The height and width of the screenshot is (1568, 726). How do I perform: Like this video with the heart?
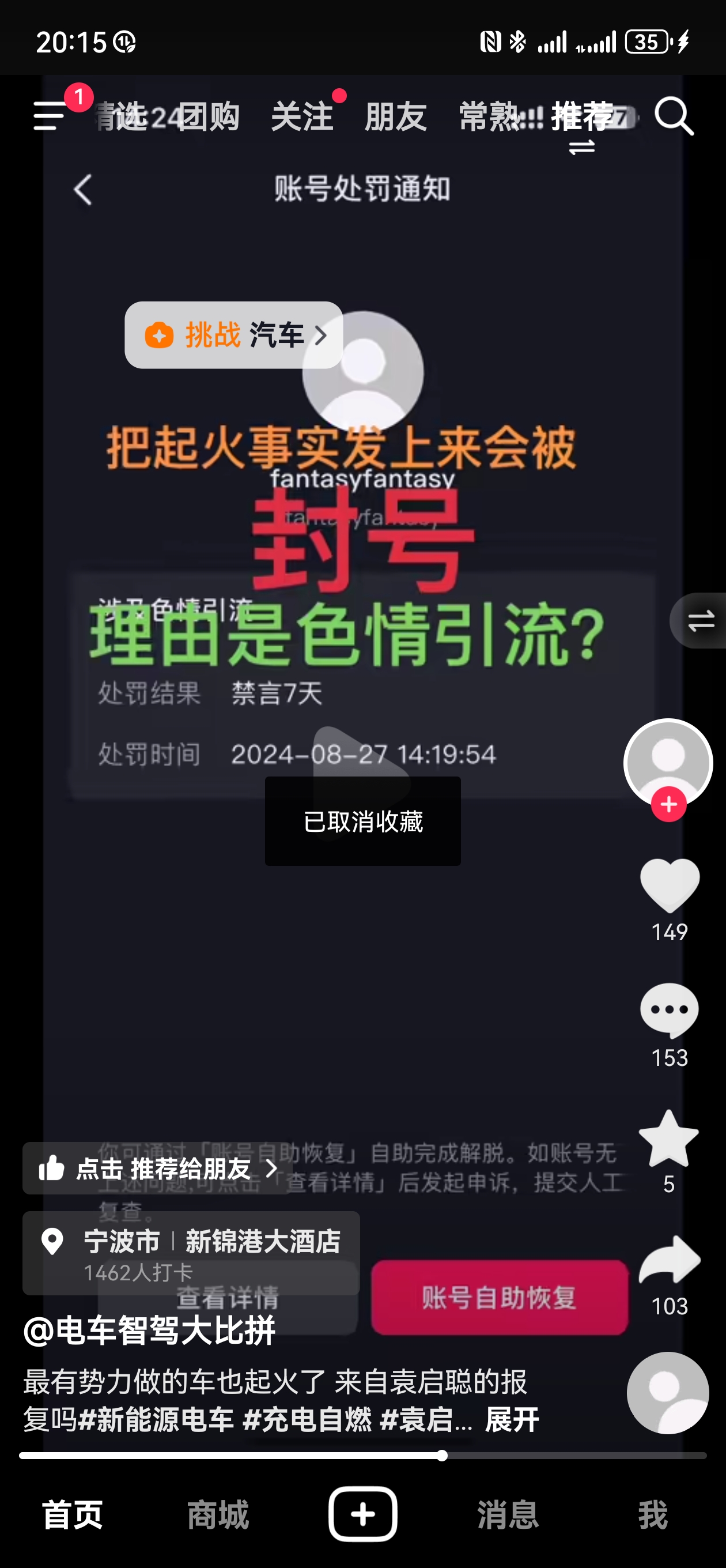coord(670,885)
